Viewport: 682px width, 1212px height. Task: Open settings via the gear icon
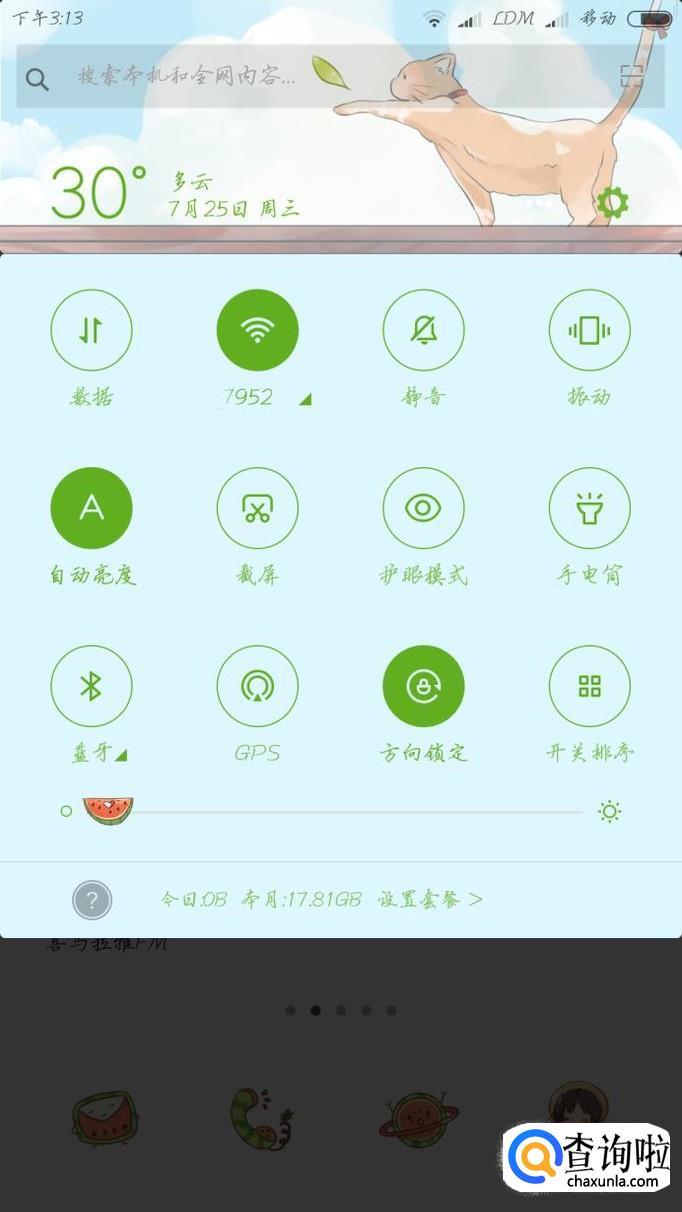click(612, 203)
